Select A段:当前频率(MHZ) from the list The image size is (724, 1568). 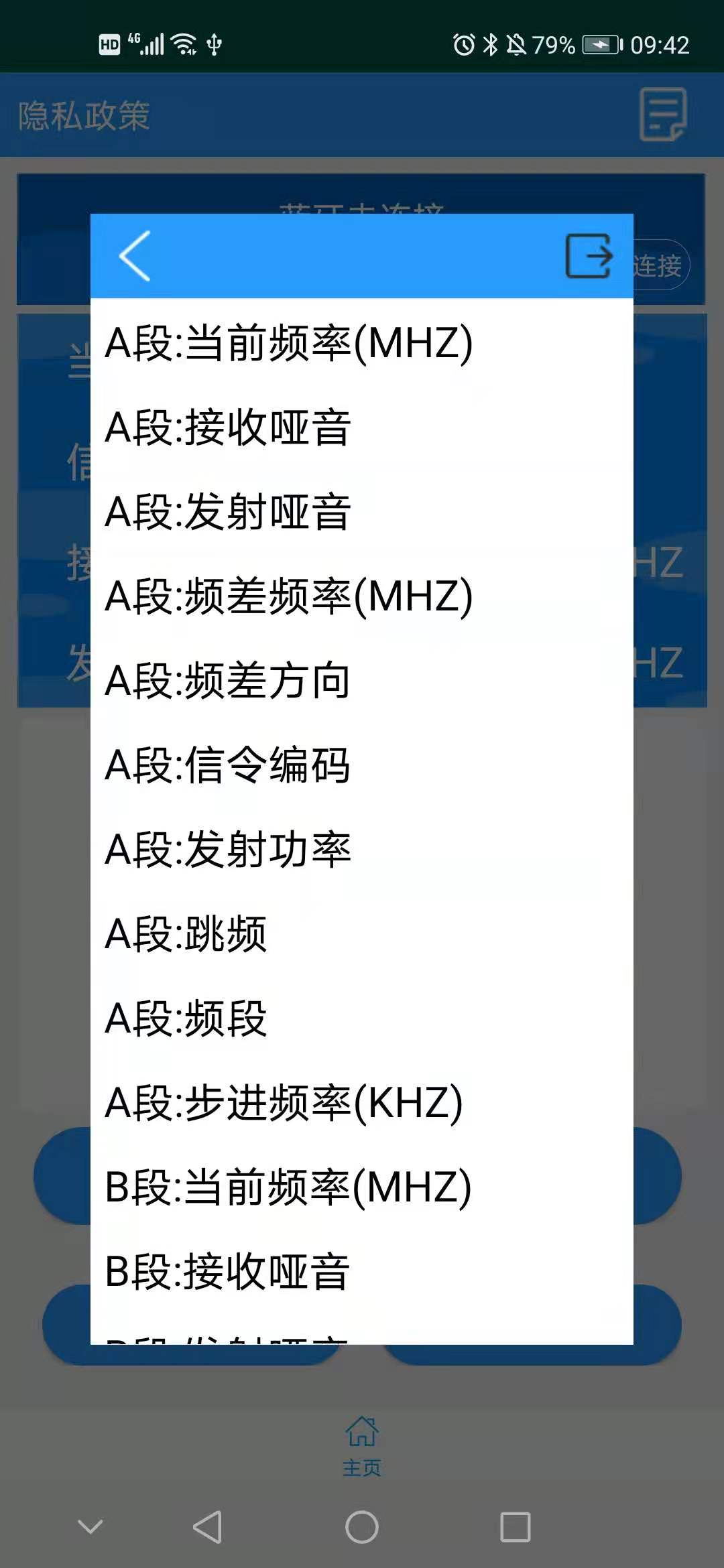(290, 343)
